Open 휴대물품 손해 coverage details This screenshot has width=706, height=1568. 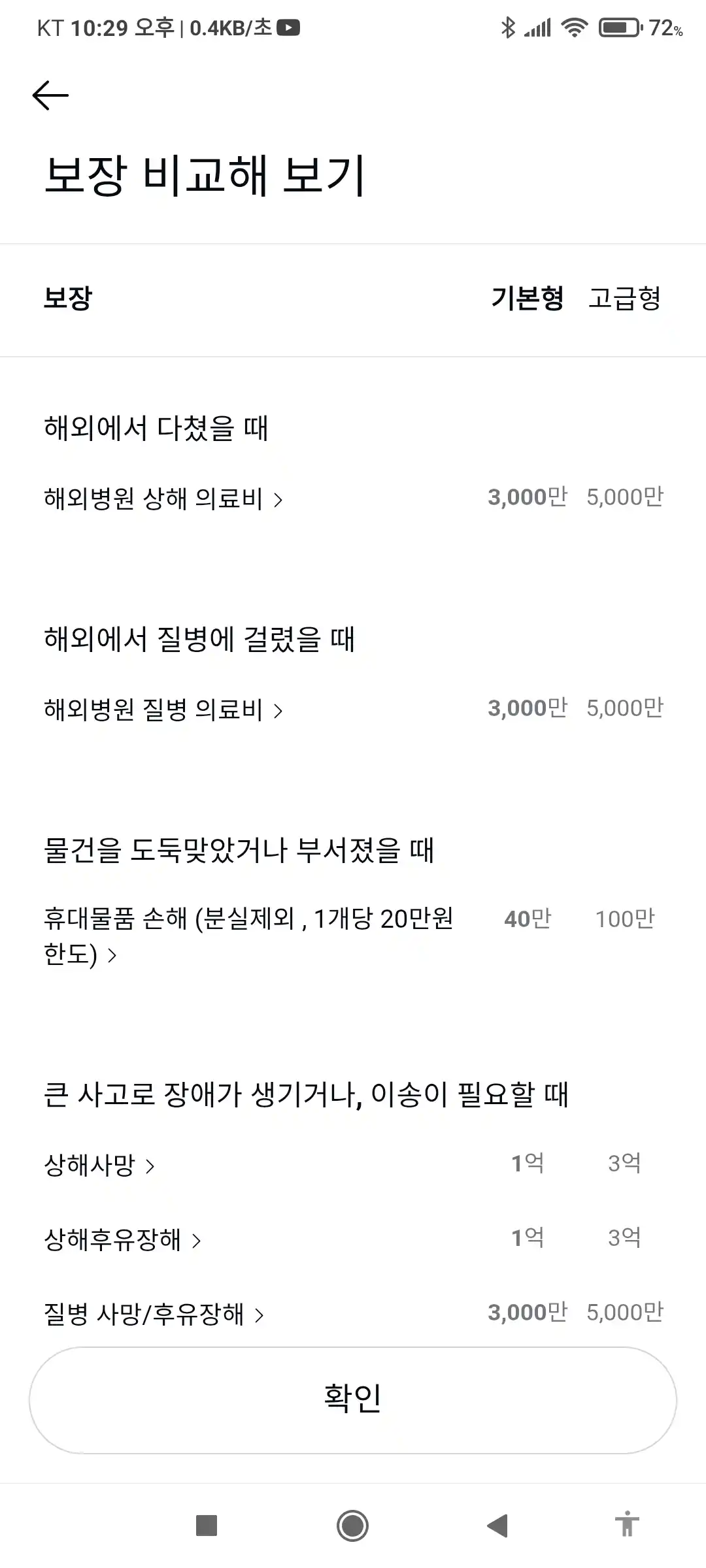[x=248, y=938]
